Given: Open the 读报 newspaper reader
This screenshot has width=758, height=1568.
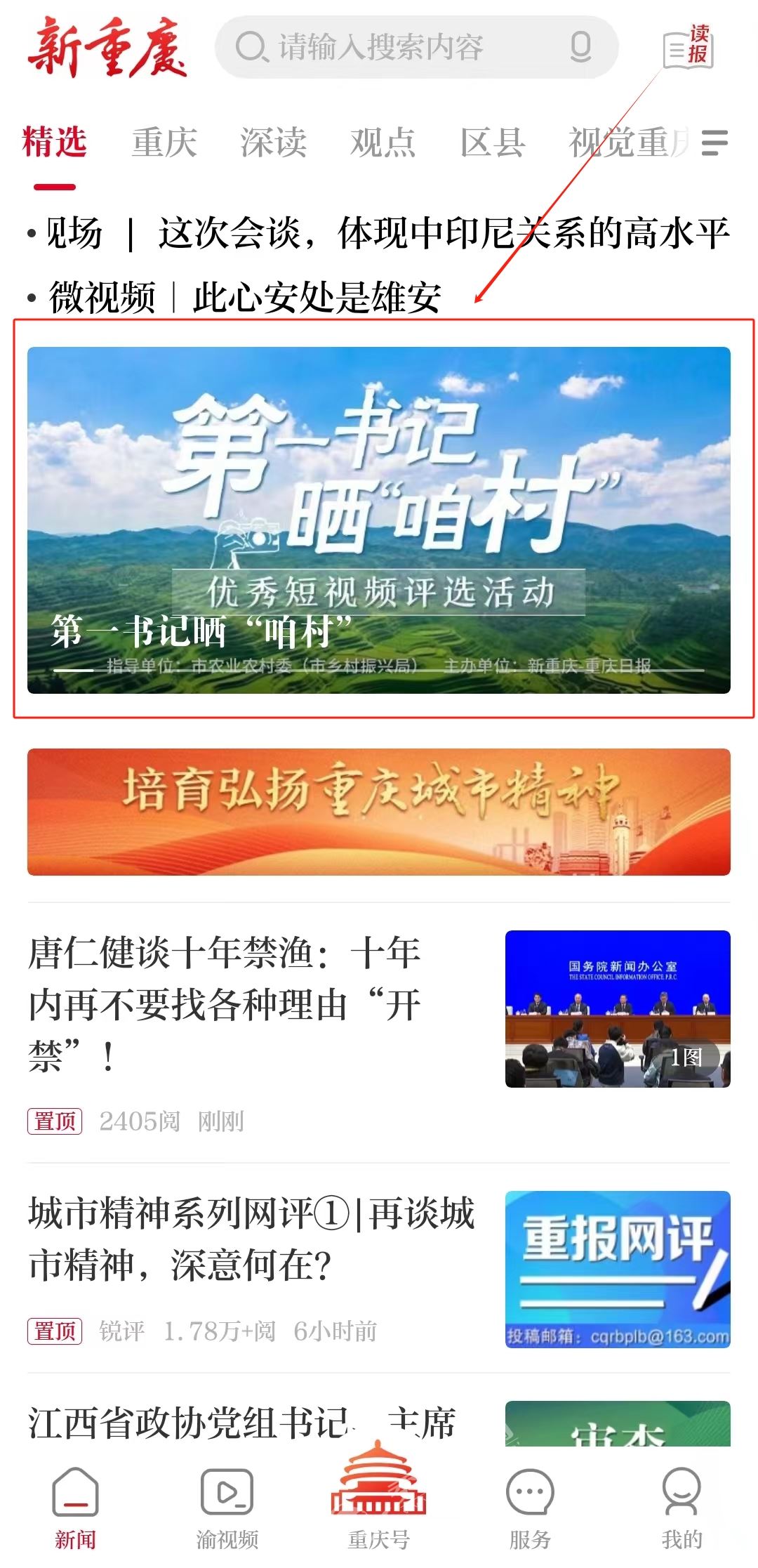Looking at the screenshot, I should [688, 48].
